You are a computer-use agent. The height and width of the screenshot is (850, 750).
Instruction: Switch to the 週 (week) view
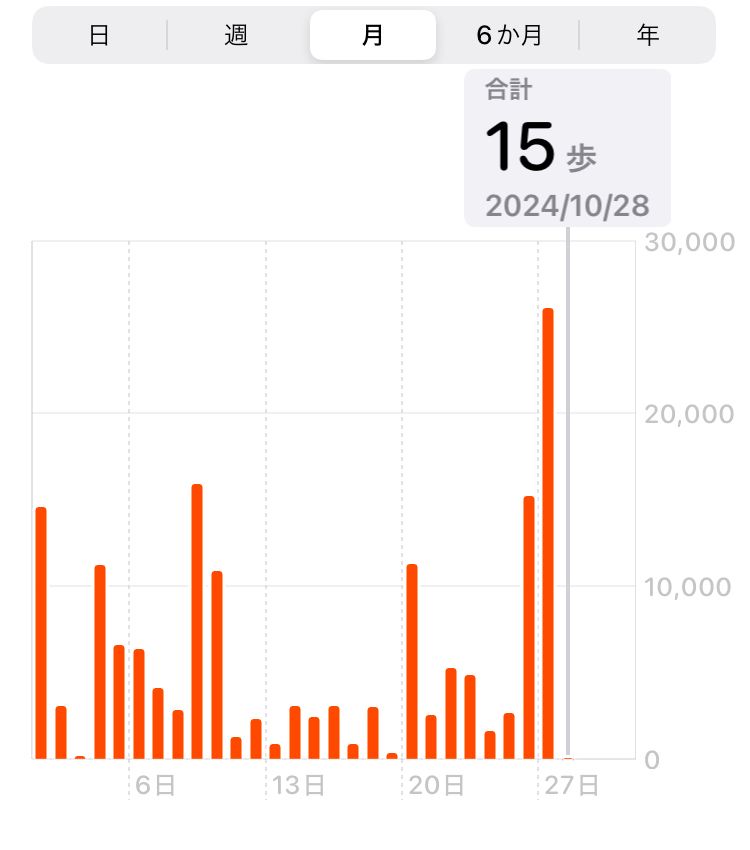[x=236, y=36]
